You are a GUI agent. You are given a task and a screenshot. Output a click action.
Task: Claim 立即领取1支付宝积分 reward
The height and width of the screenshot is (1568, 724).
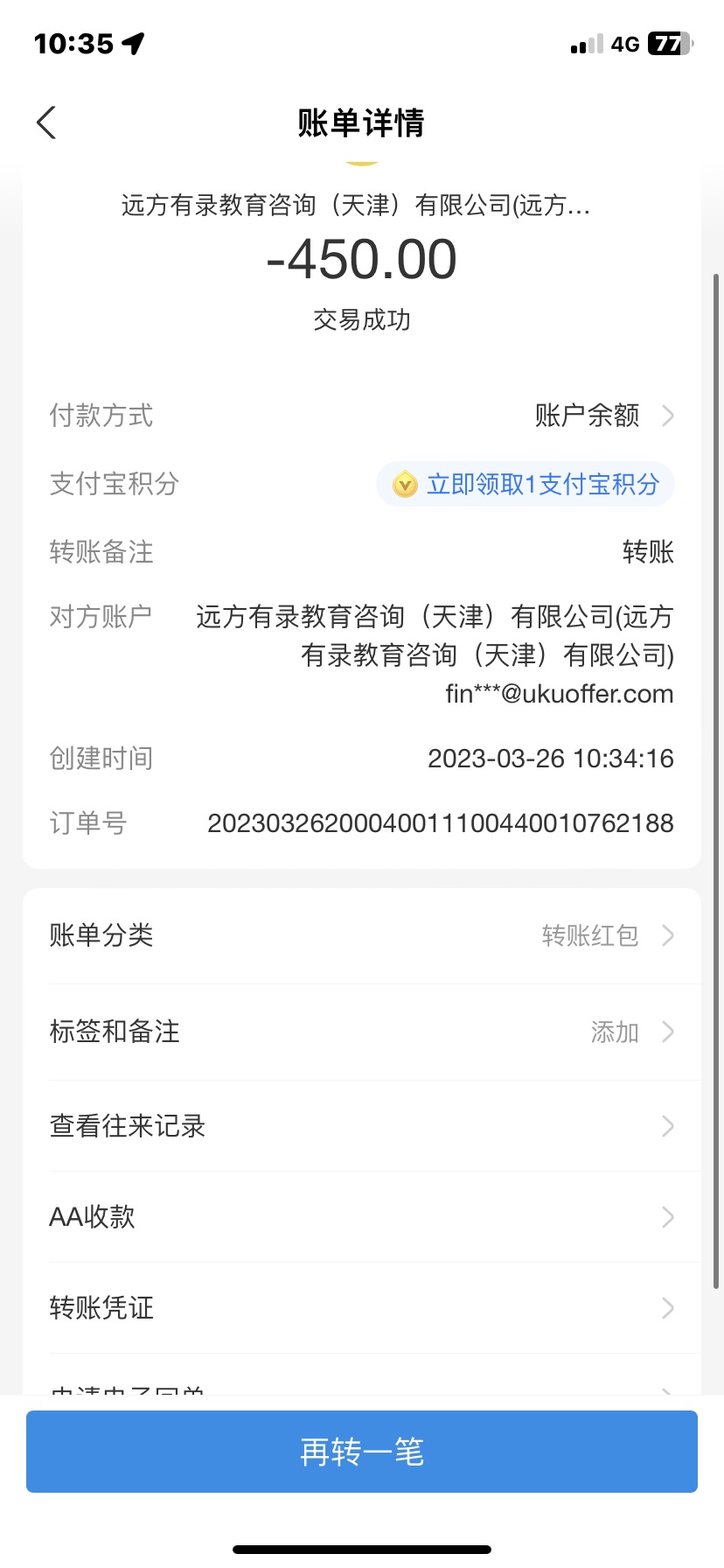pos(526,484)
